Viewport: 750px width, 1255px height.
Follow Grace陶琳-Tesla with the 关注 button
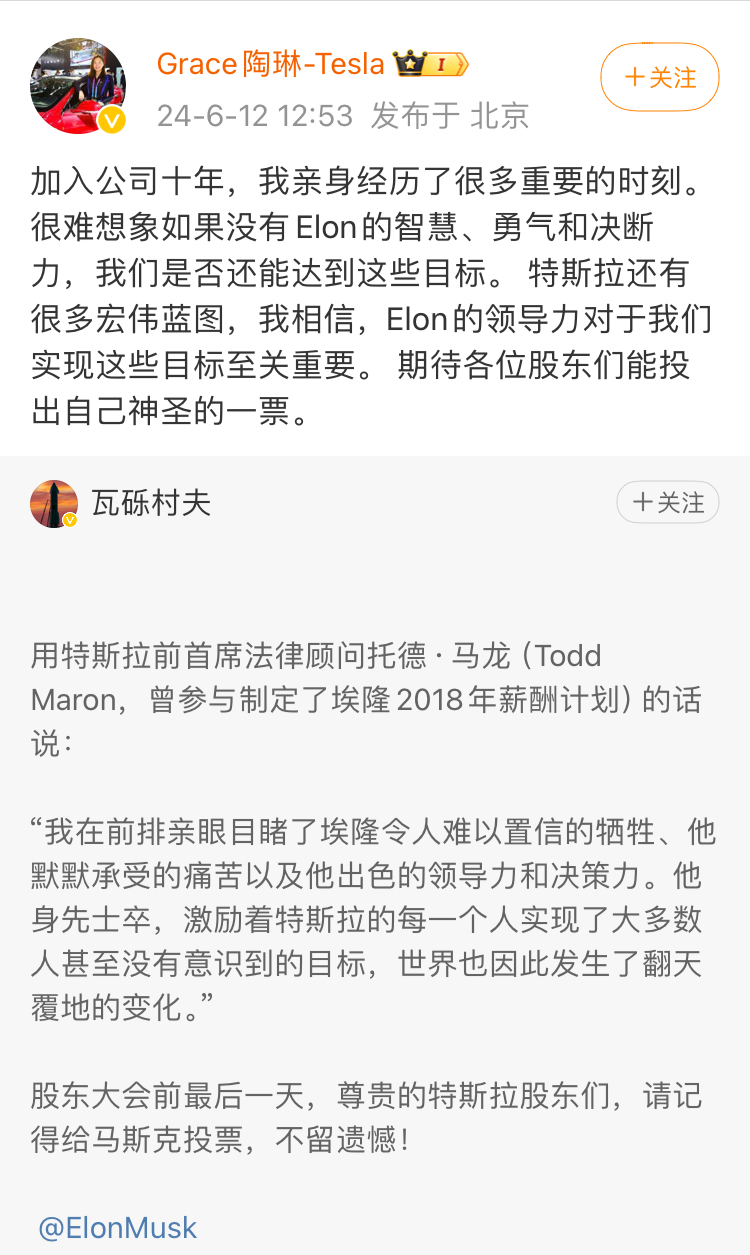(659, 77)
